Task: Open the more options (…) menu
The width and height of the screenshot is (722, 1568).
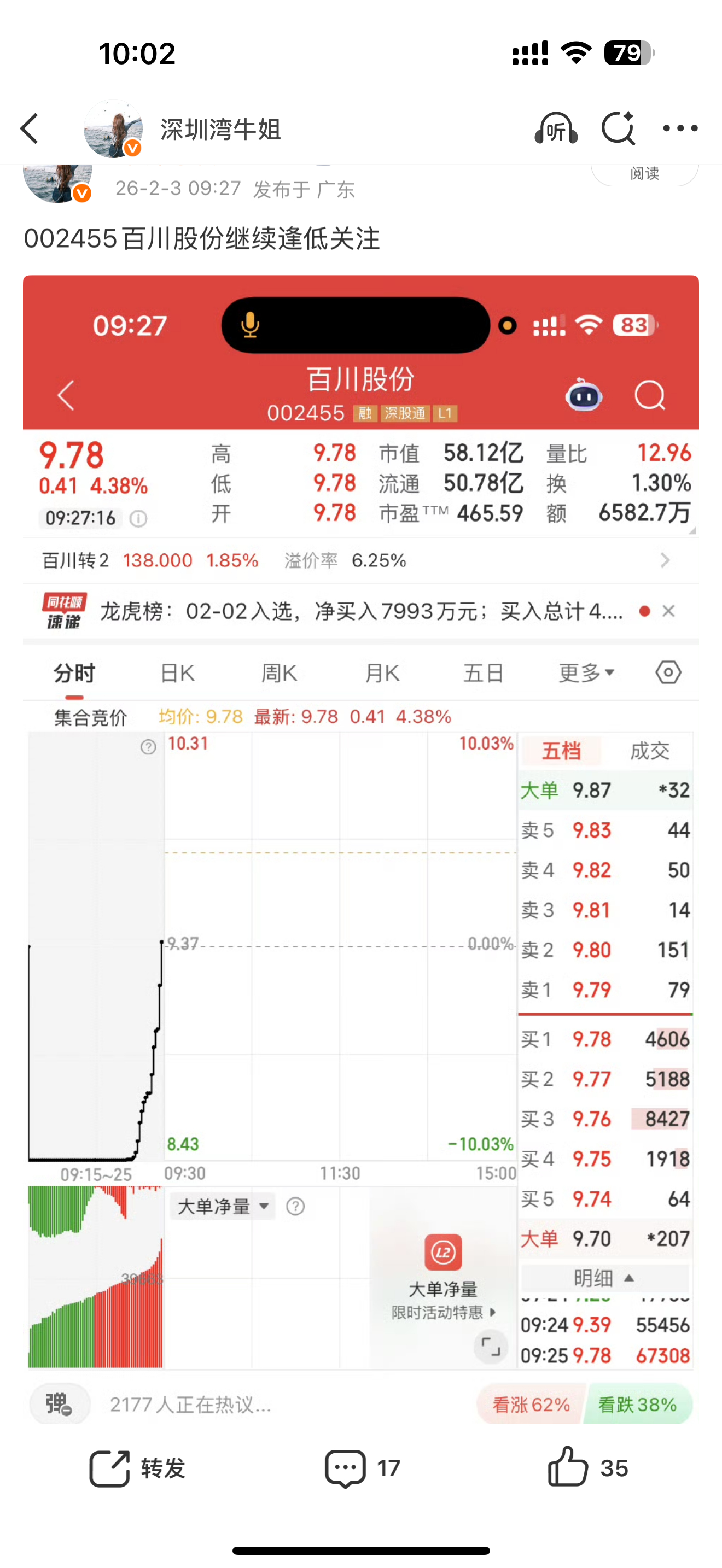Action: pyautogui.click(x=679, y=128)
